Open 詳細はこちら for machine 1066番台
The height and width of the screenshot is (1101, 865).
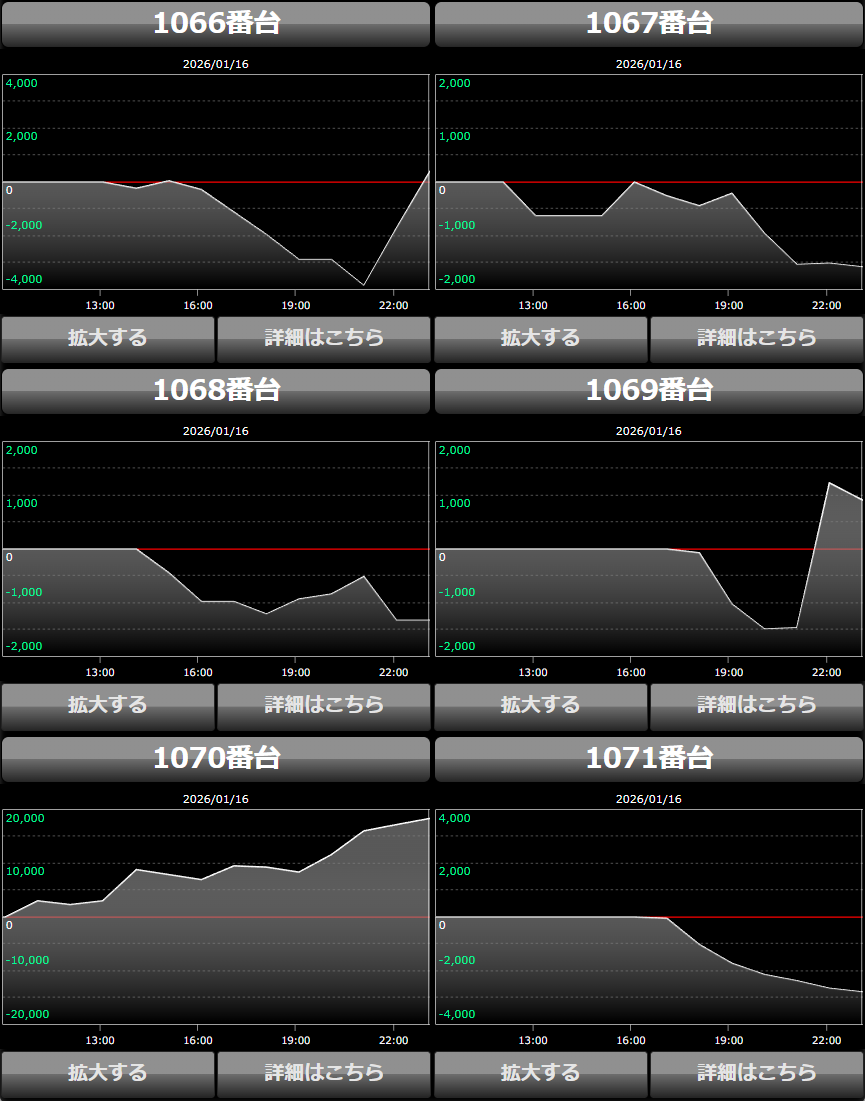coord(324,339)
